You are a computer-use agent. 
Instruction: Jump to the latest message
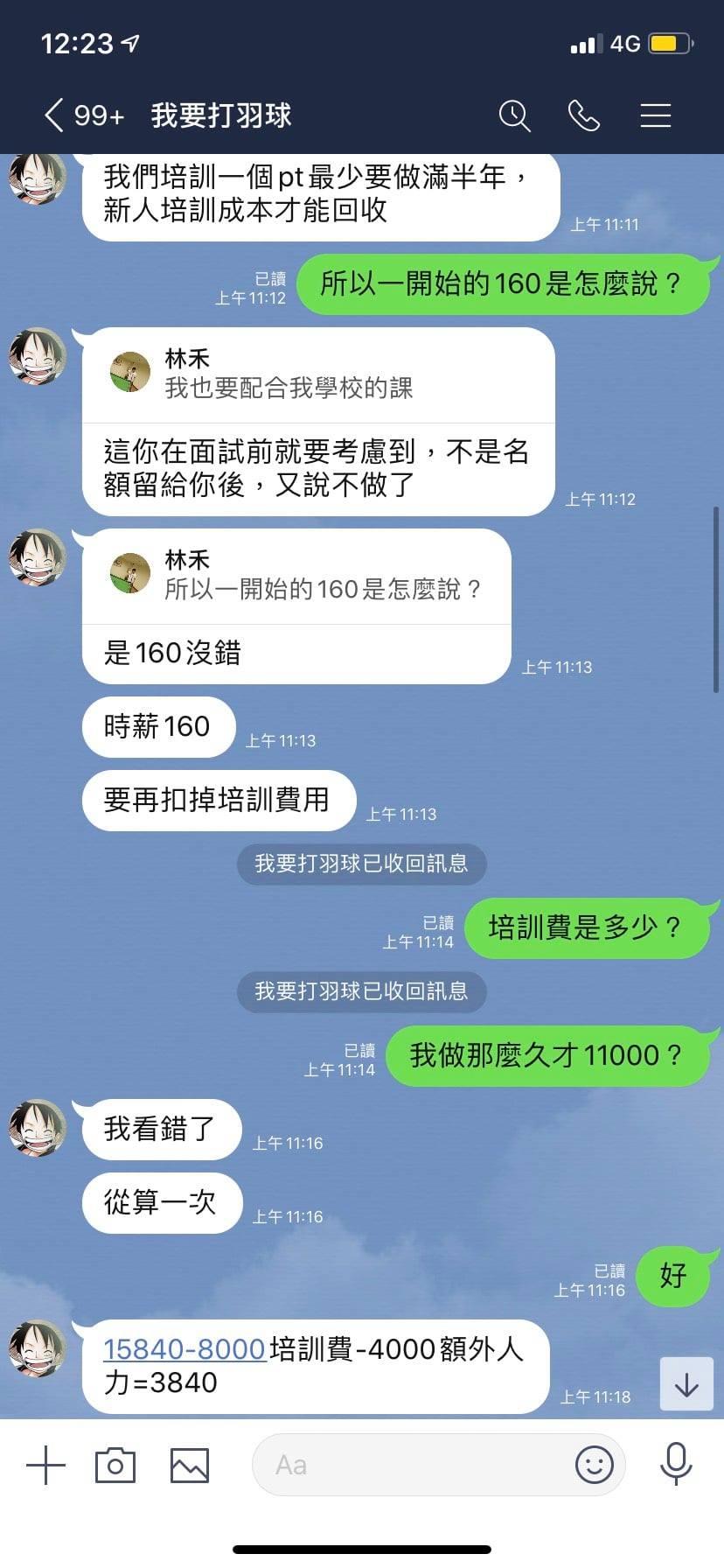(x=686, y=1384)
